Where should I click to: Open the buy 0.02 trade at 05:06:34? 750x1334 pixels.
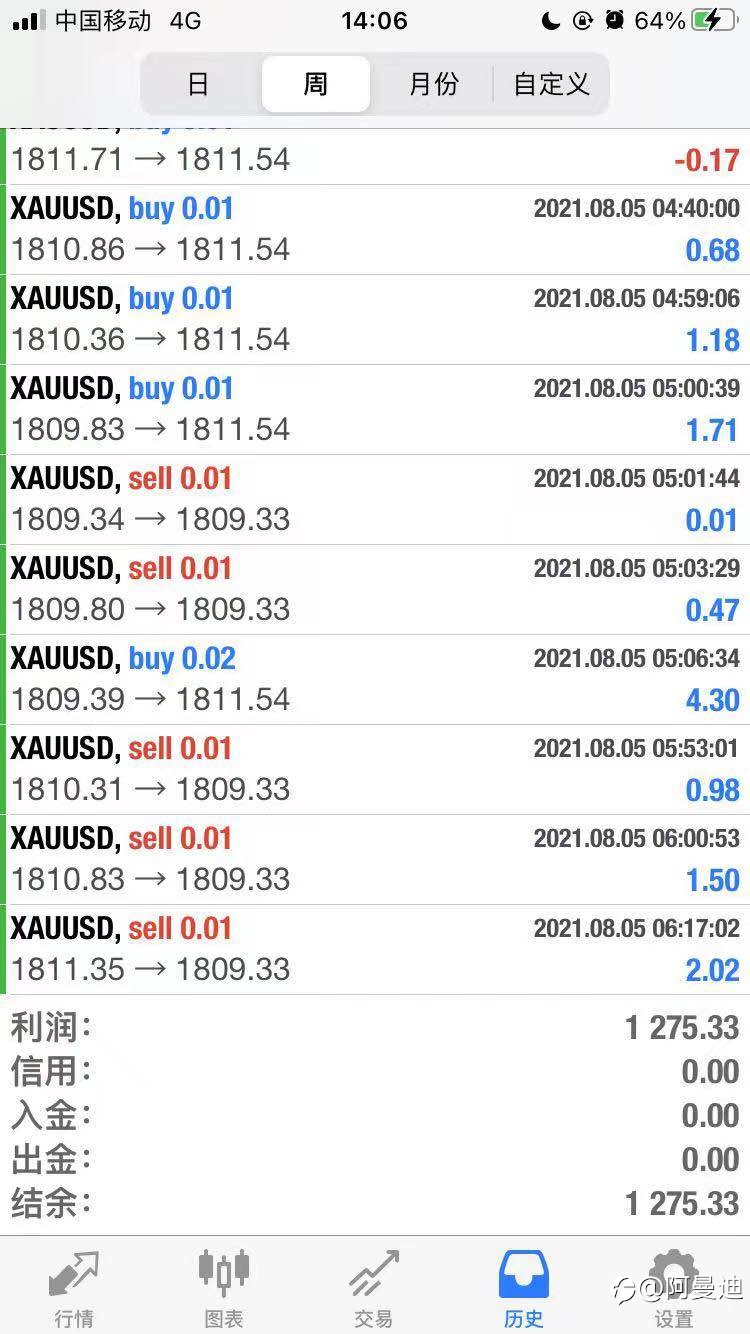point(375,680)
